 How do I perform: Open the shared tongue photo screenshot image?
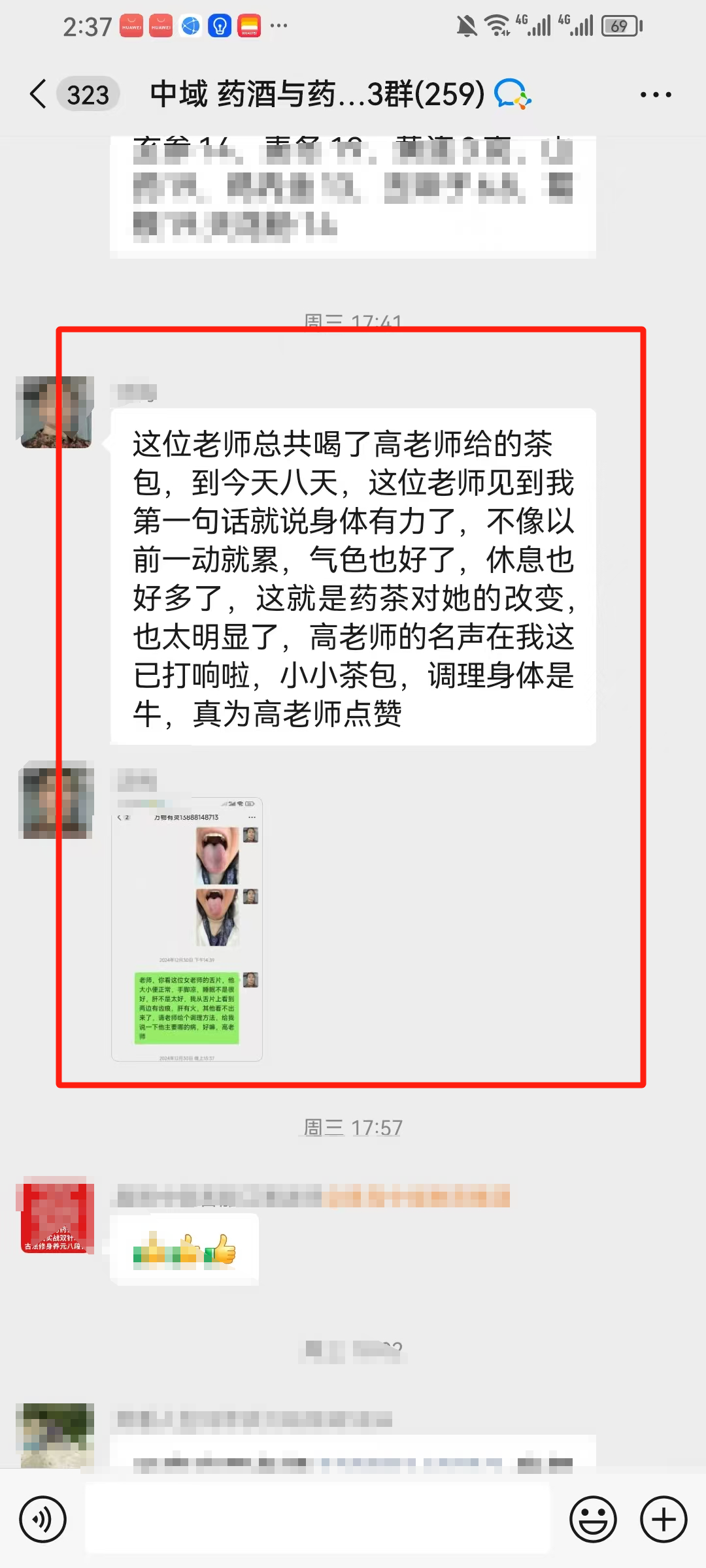(187, 928)
